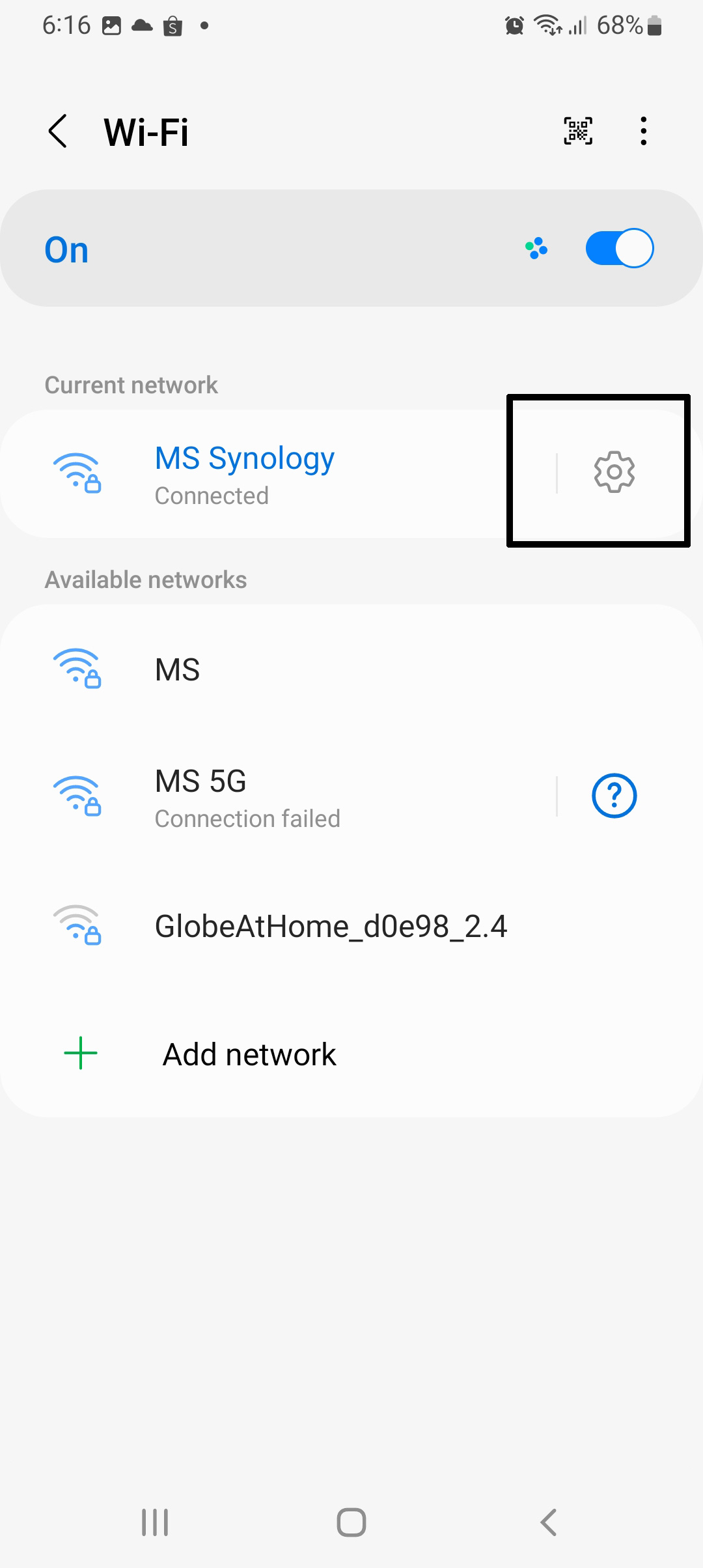Viewport: 703px width, 1568px height.
Task: Tap the weak signal icon for GlobeAtHome_d0e98_2.4
Action: coord(78,926)
